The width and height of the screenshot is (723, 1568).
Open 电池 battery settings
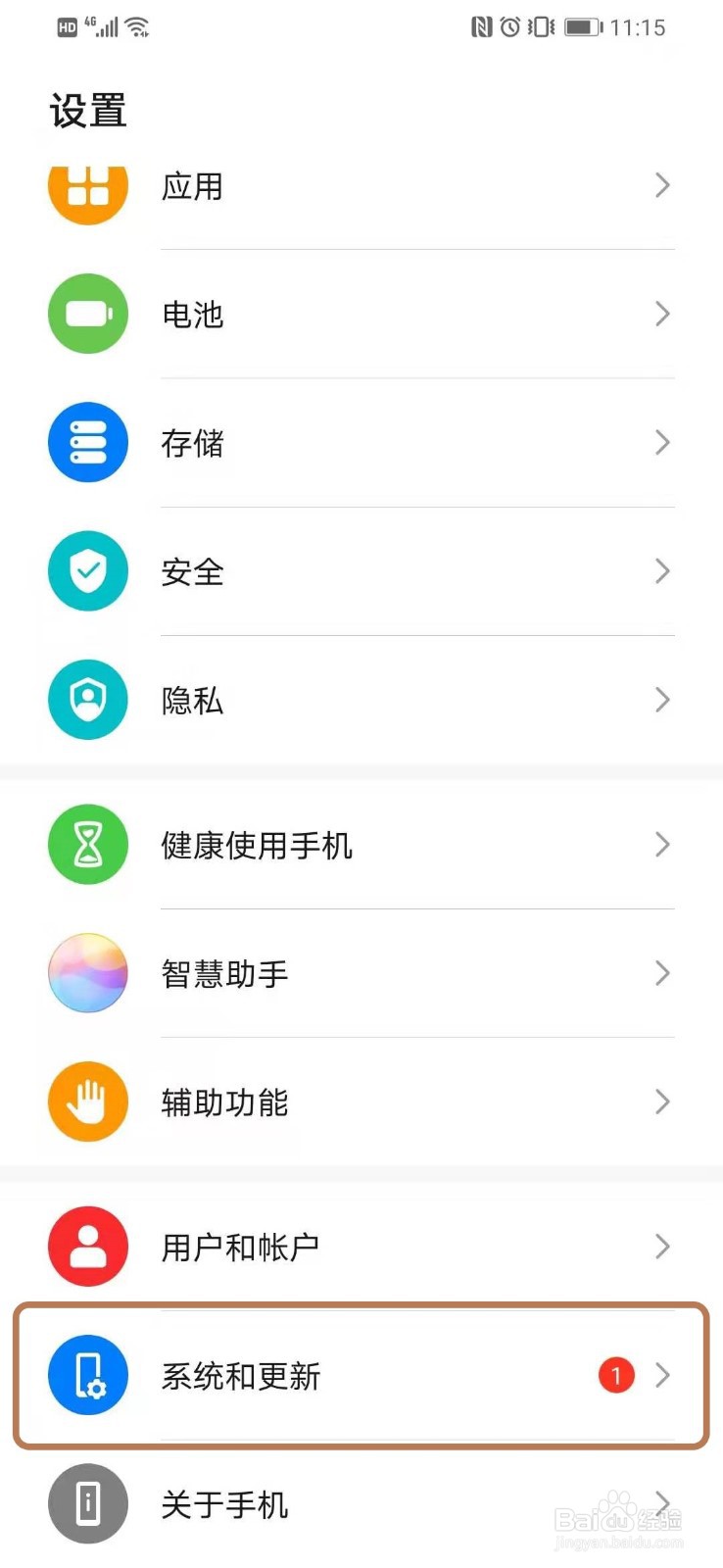[x=361, y=314]
